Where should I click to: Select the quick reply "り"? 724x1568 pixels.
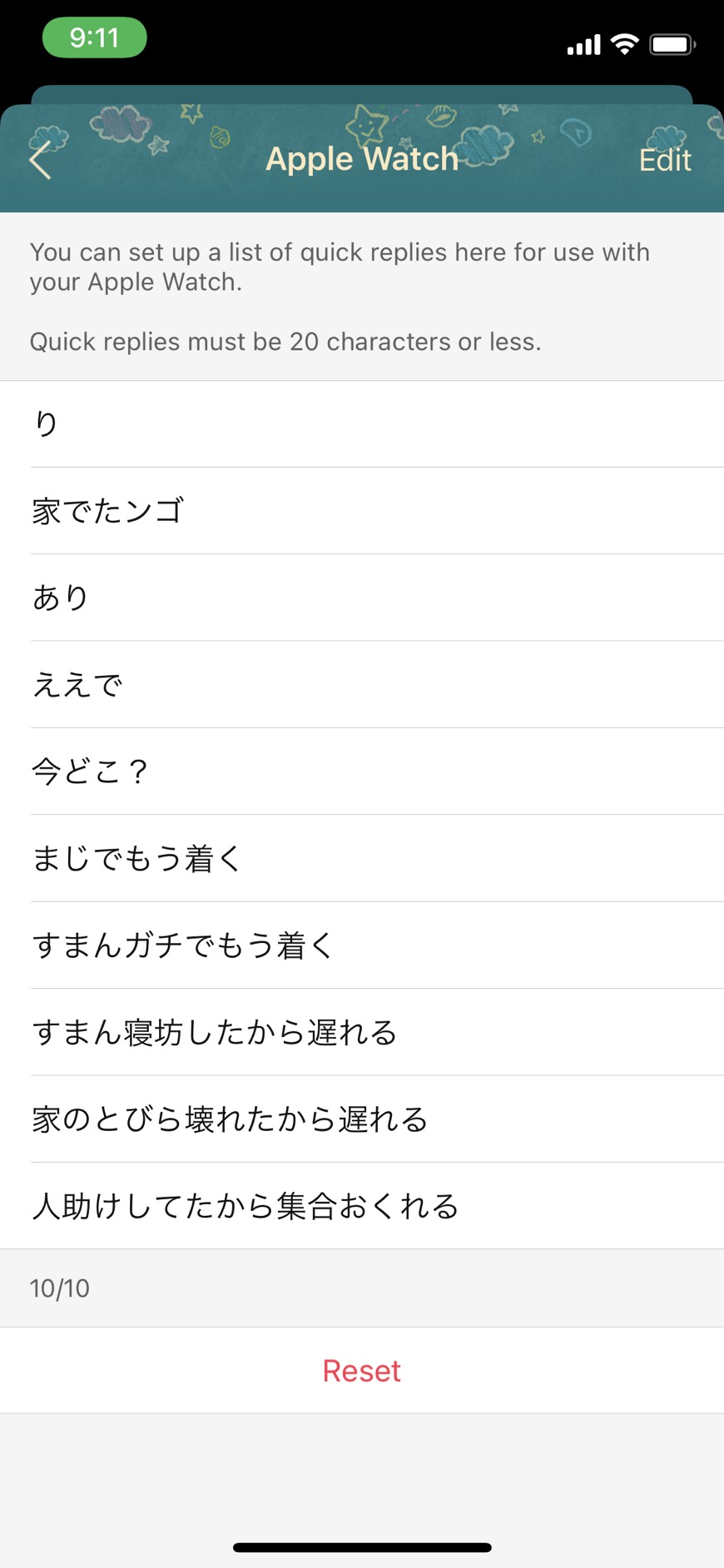pyautogui.click(x=362, y=424)
